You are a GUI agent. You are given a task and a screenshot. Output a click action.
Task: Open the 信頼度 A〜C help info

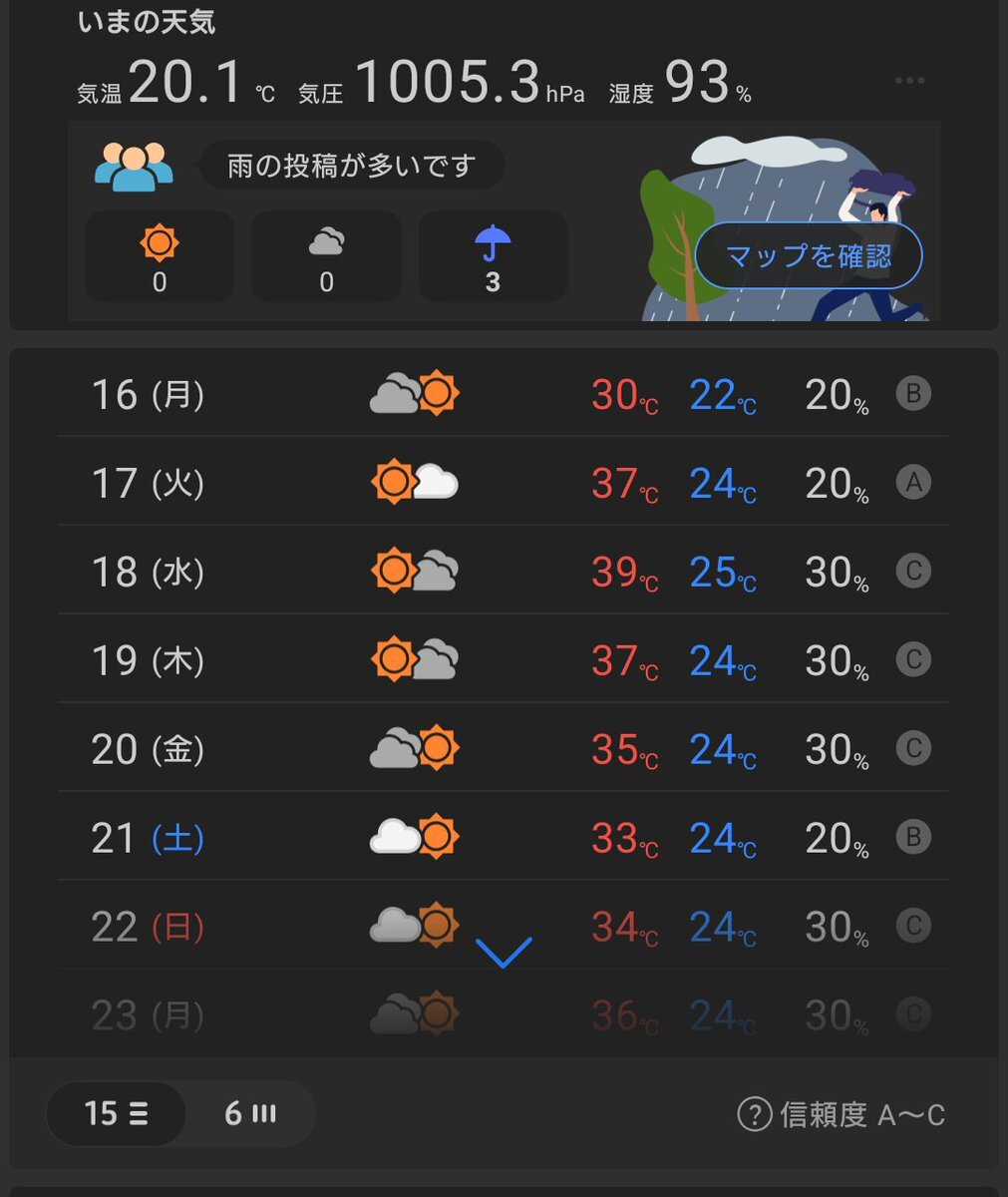(x=840, y=1114)
